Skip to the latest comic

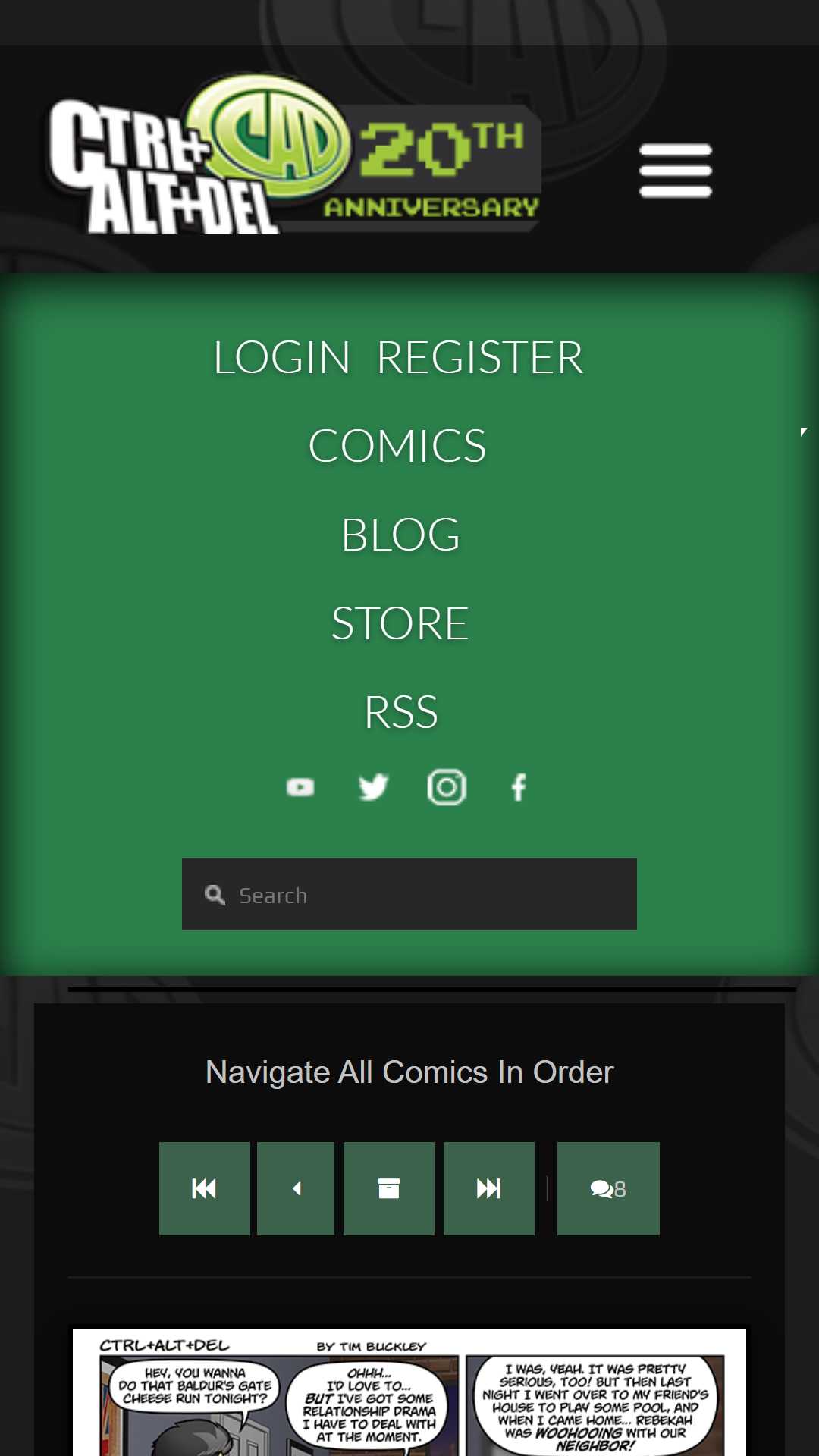[x=489, y=1188]
